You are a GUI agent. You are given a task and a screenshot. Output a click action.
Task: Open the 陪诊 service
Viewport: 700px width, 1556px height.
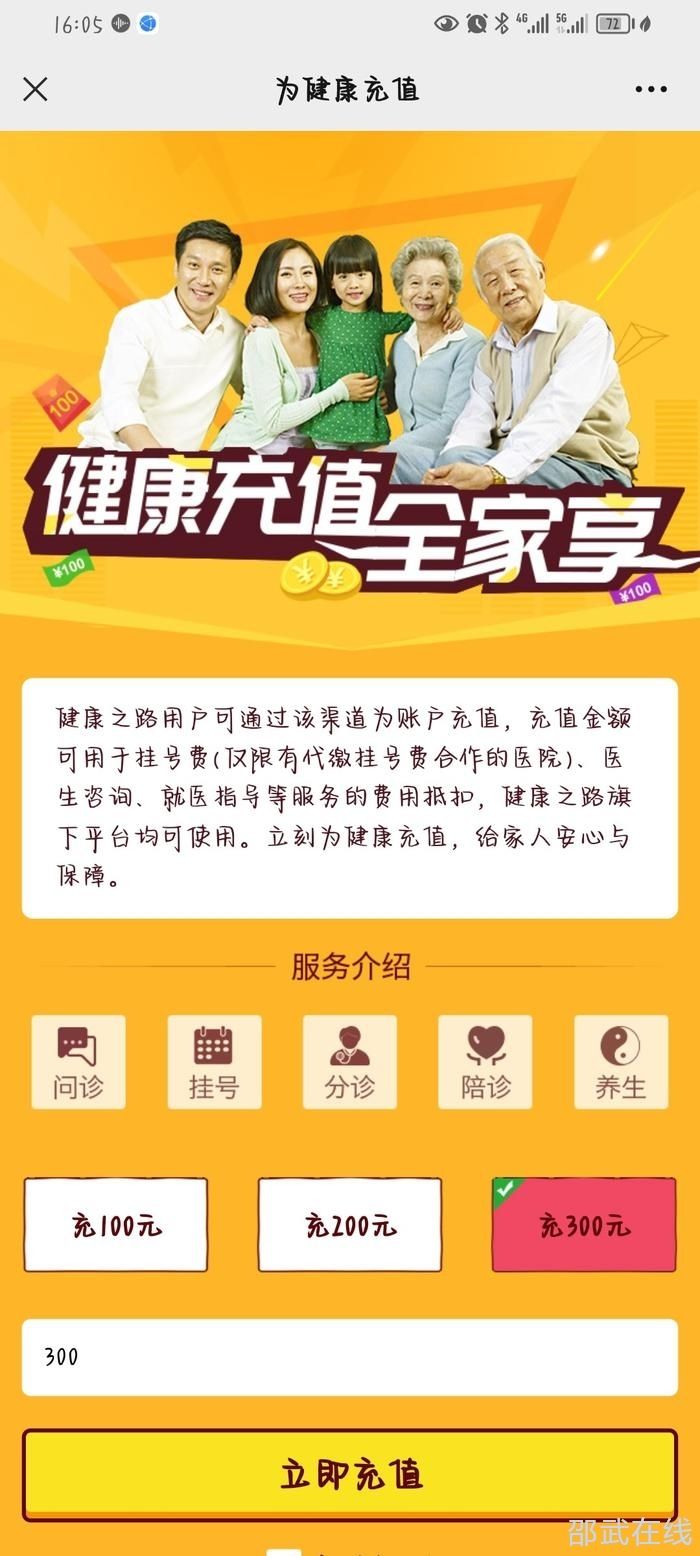pos(485,1062)
